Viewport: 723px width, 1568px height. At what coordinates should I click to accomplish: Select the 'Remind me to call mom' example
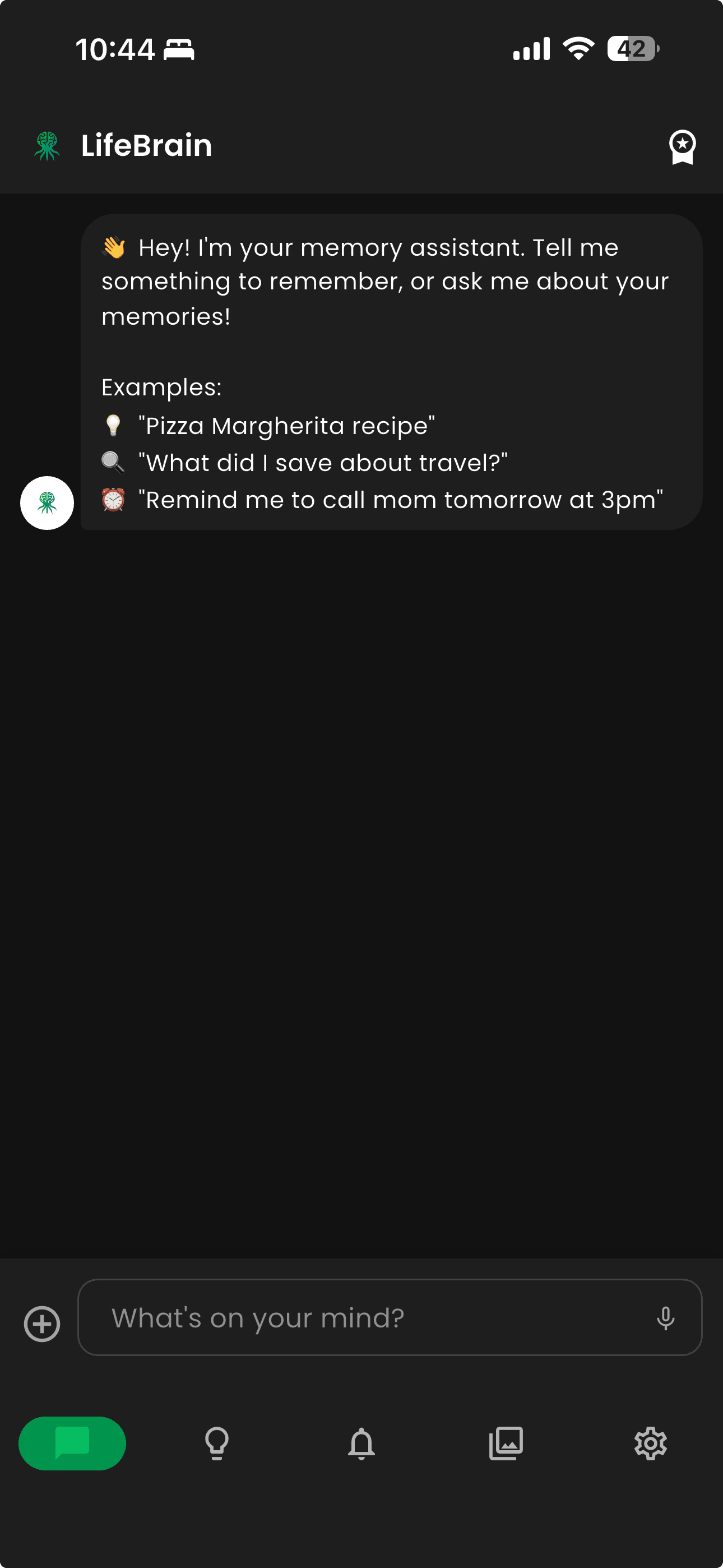[398, 499]
